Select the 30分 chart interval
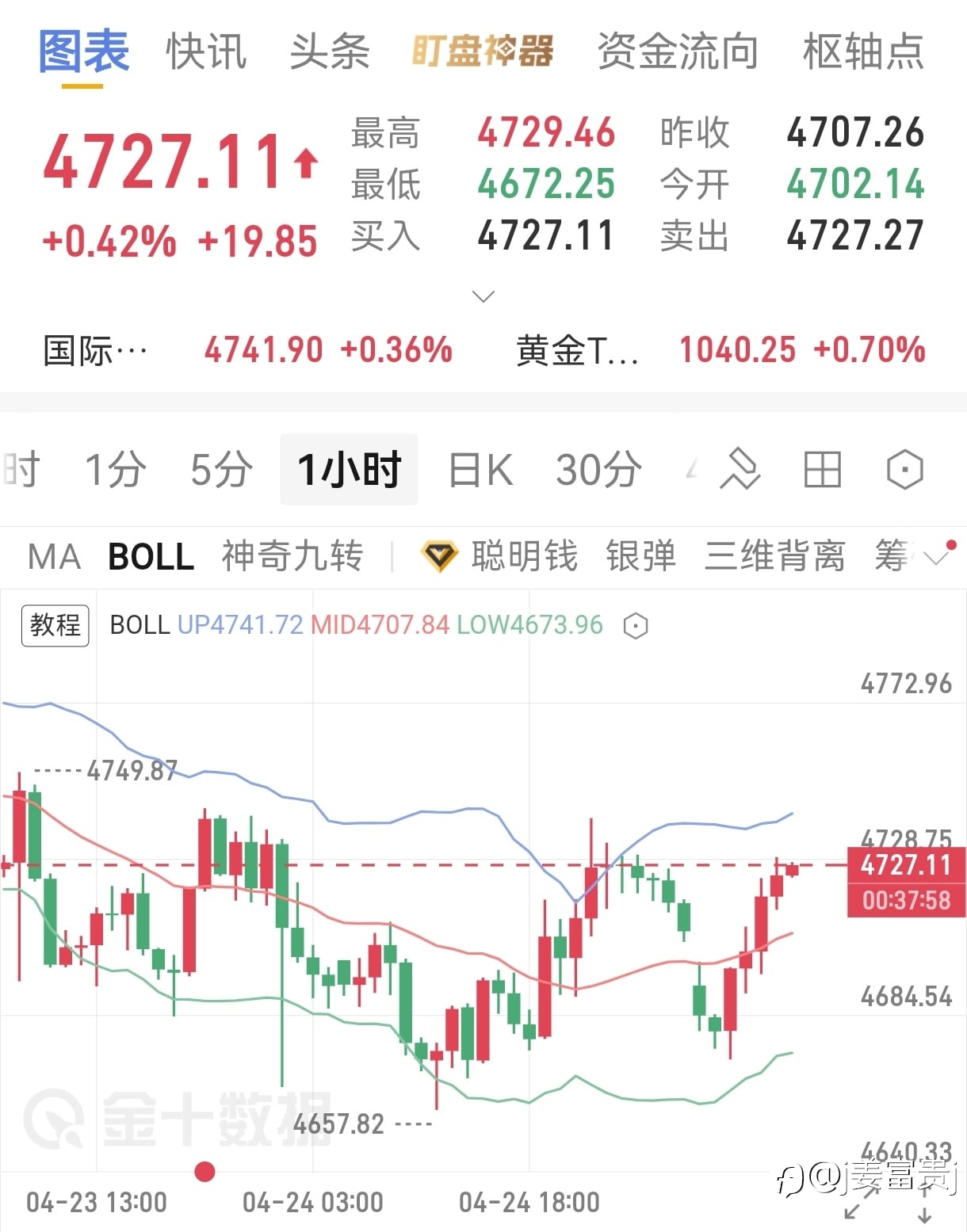 [598, 469]
